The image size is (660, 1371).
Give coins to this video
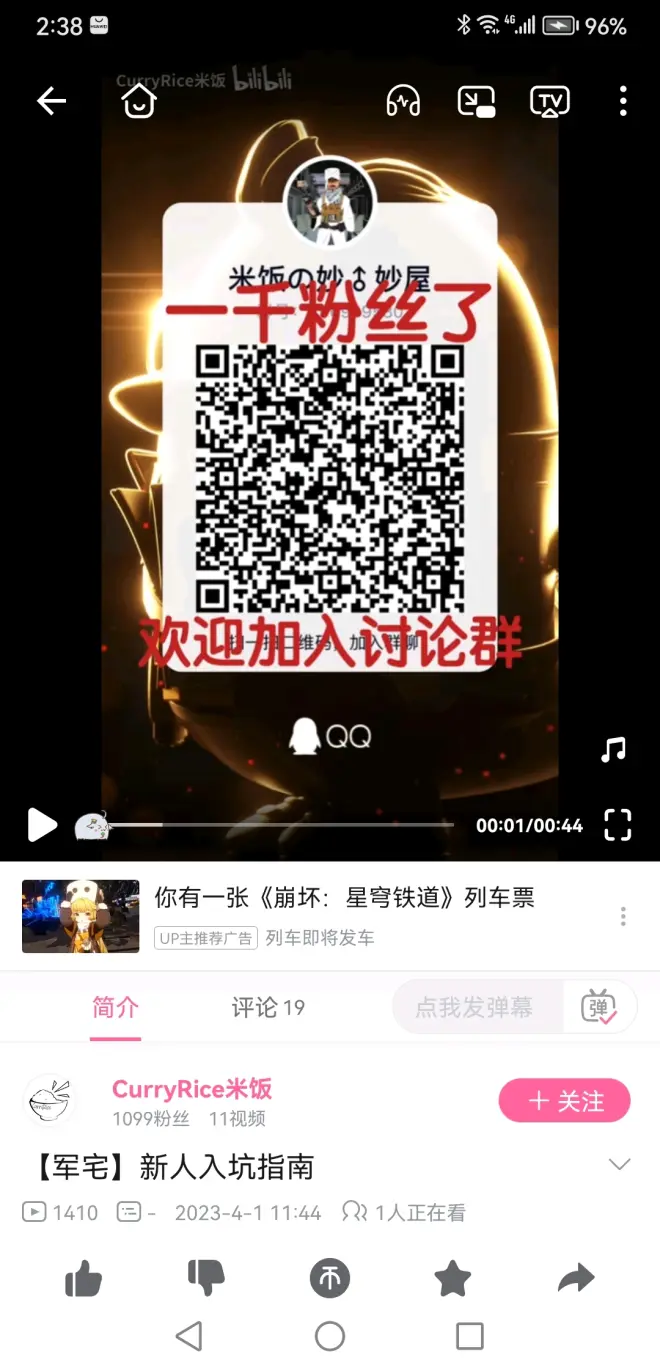coord(329,1278)
